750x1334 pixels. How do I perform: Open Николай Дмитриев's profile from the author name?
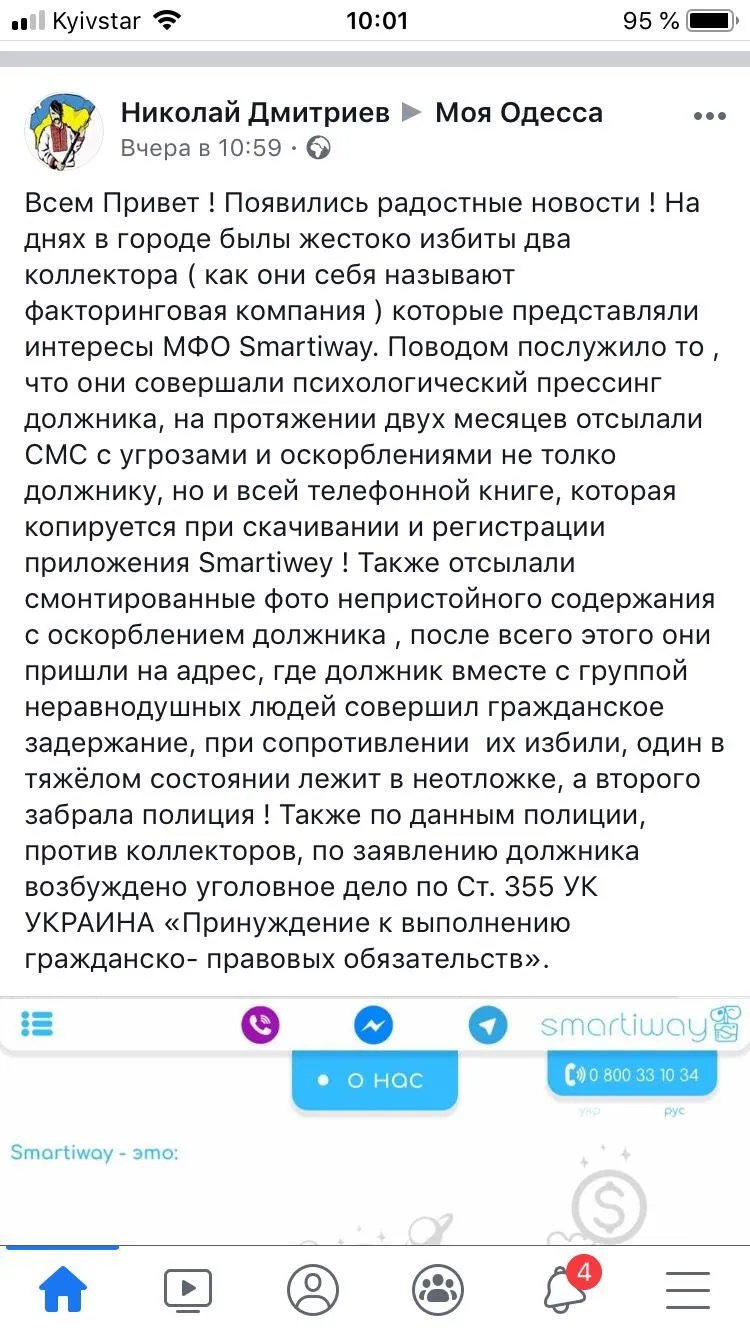click(254, 113)
